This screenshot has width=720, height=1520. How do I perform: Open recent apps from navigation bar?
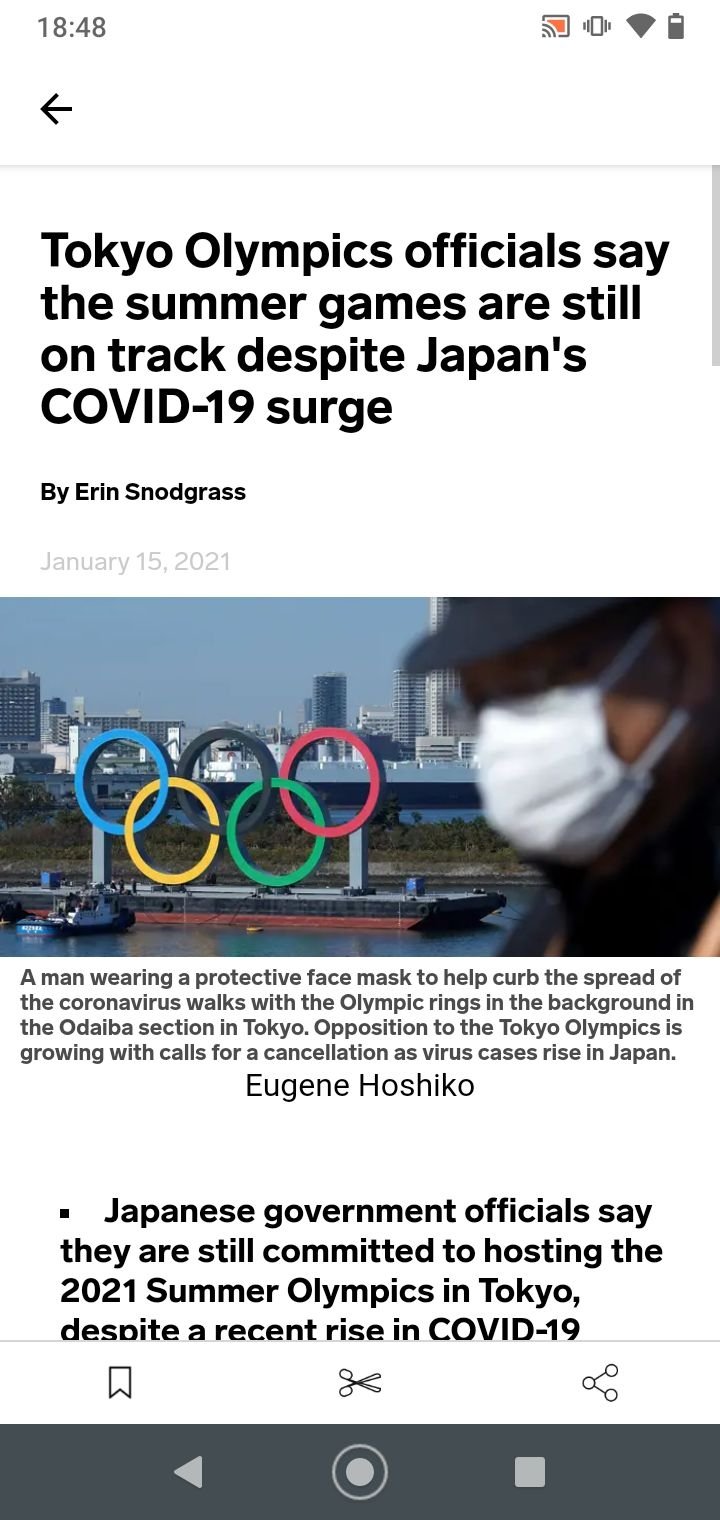530,1472
